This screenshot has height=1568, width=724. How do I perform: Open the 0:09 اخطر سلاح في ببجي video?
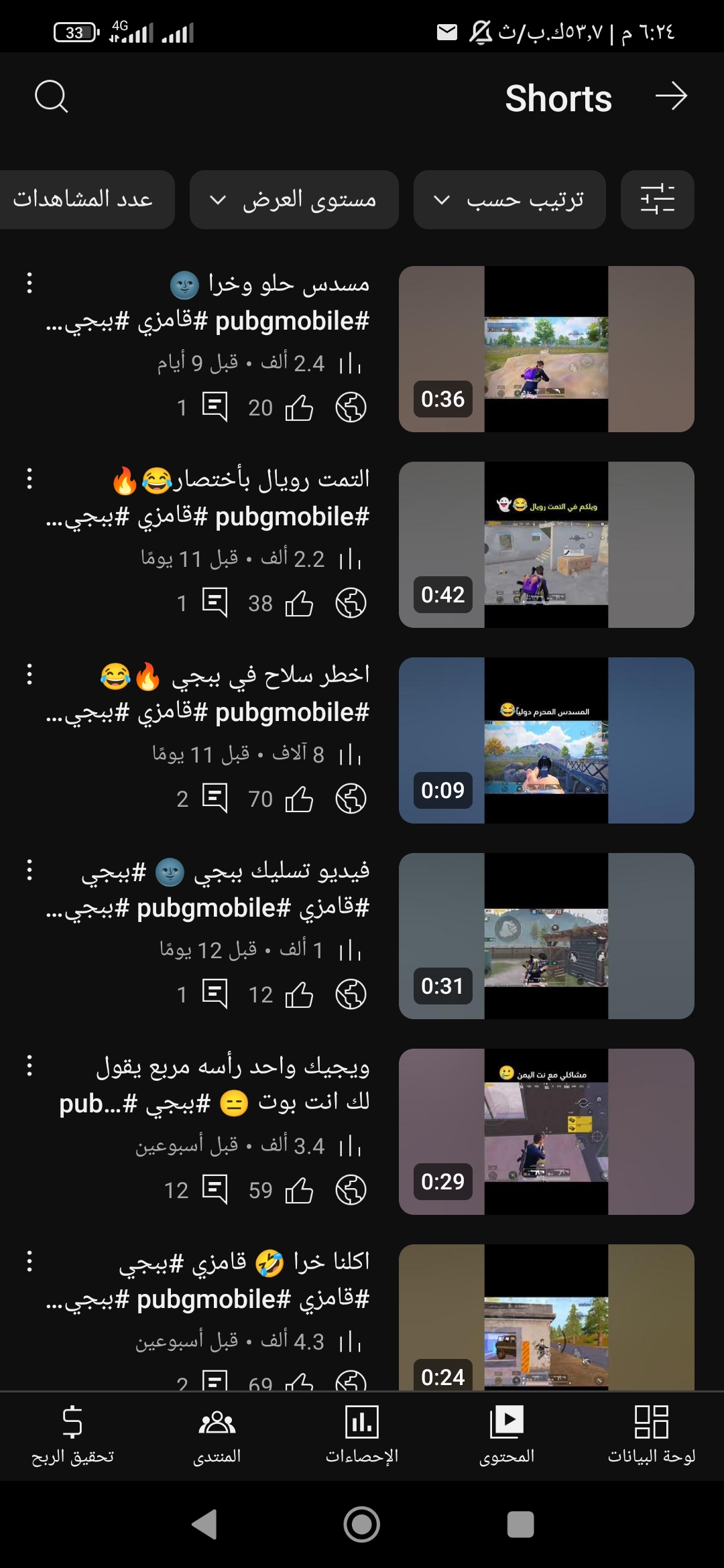[546, 740]
